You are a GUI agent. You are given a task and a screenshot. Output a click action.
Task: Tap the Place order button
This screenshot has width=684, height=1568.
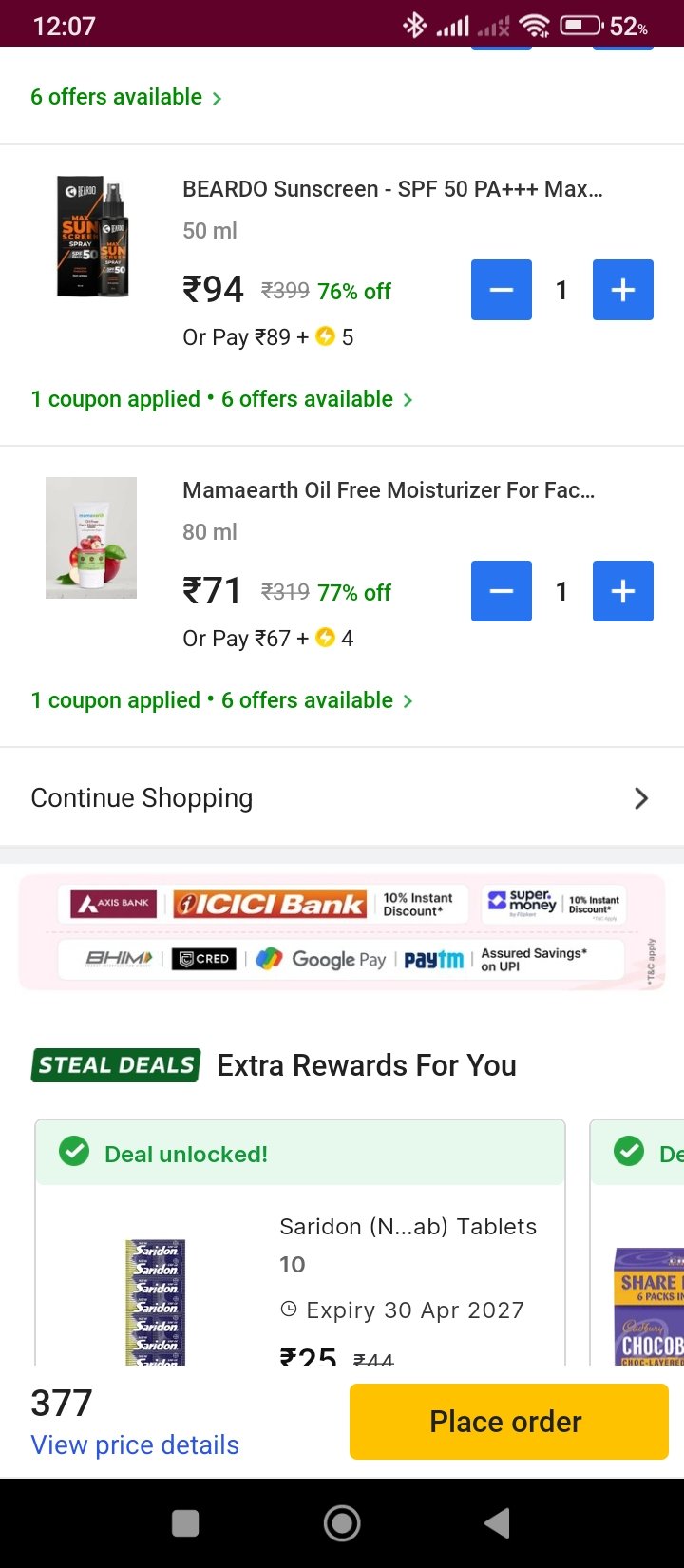(x=508, y=1422)
